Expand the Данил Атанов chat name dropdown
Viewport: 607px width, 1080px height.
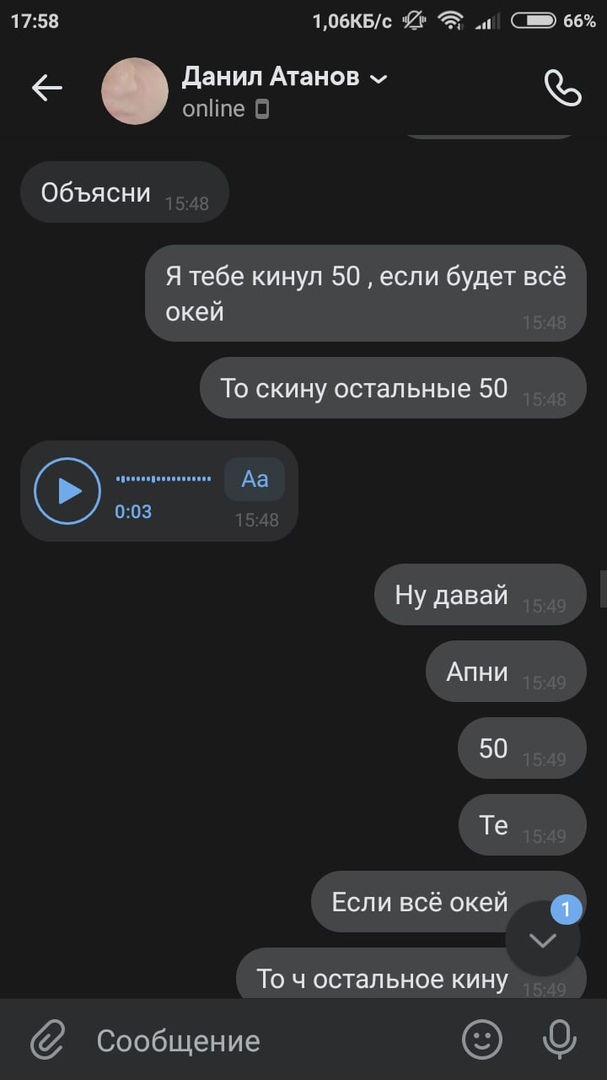pyautogui.click(x=378, y=78)
